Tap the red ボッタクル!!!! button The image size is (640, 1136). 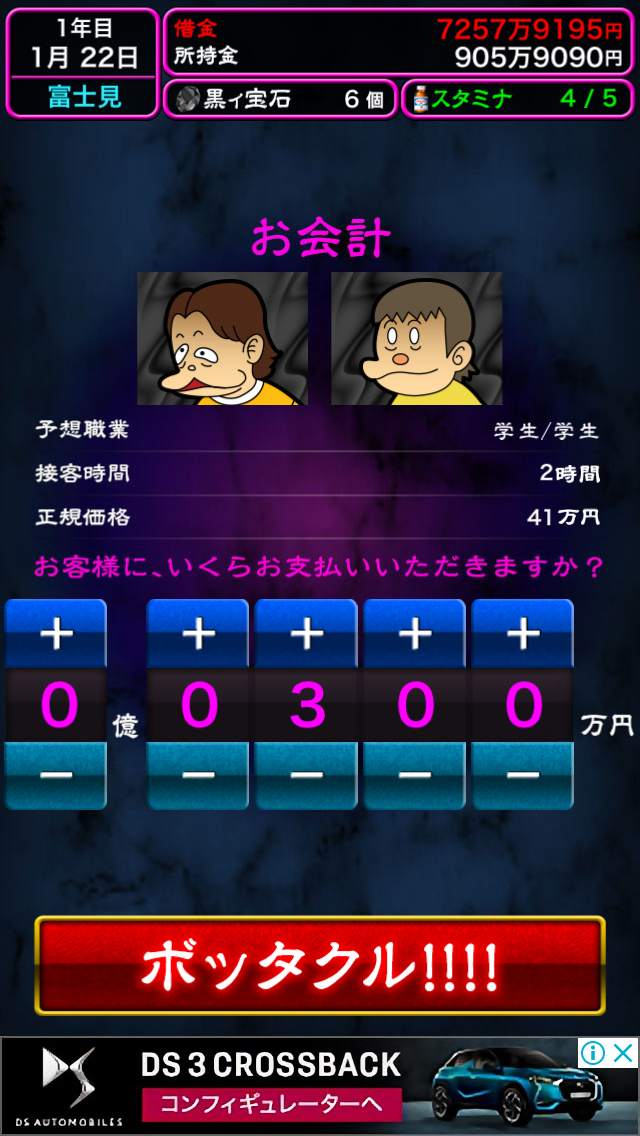320,966
